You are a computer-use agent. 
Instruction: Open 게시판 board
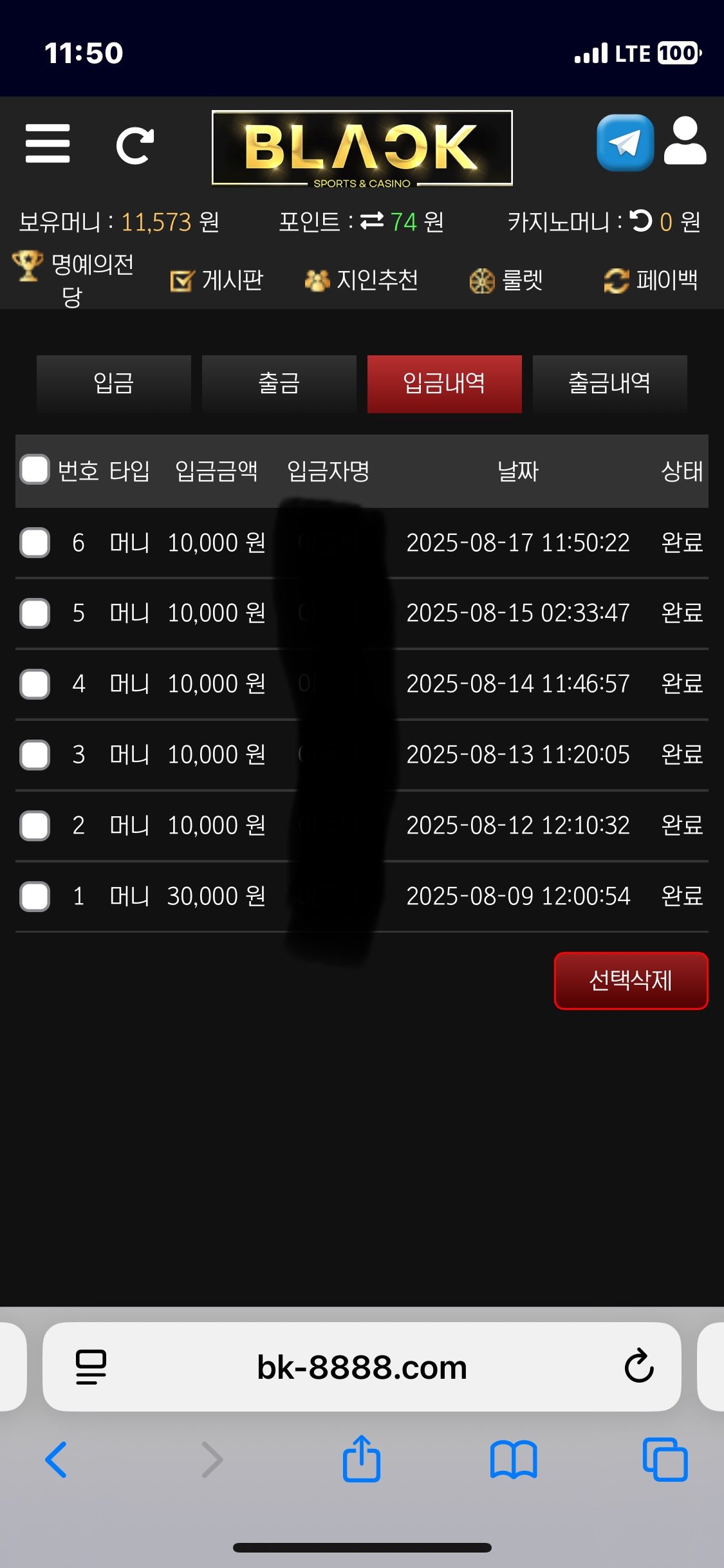click(218, 281)
